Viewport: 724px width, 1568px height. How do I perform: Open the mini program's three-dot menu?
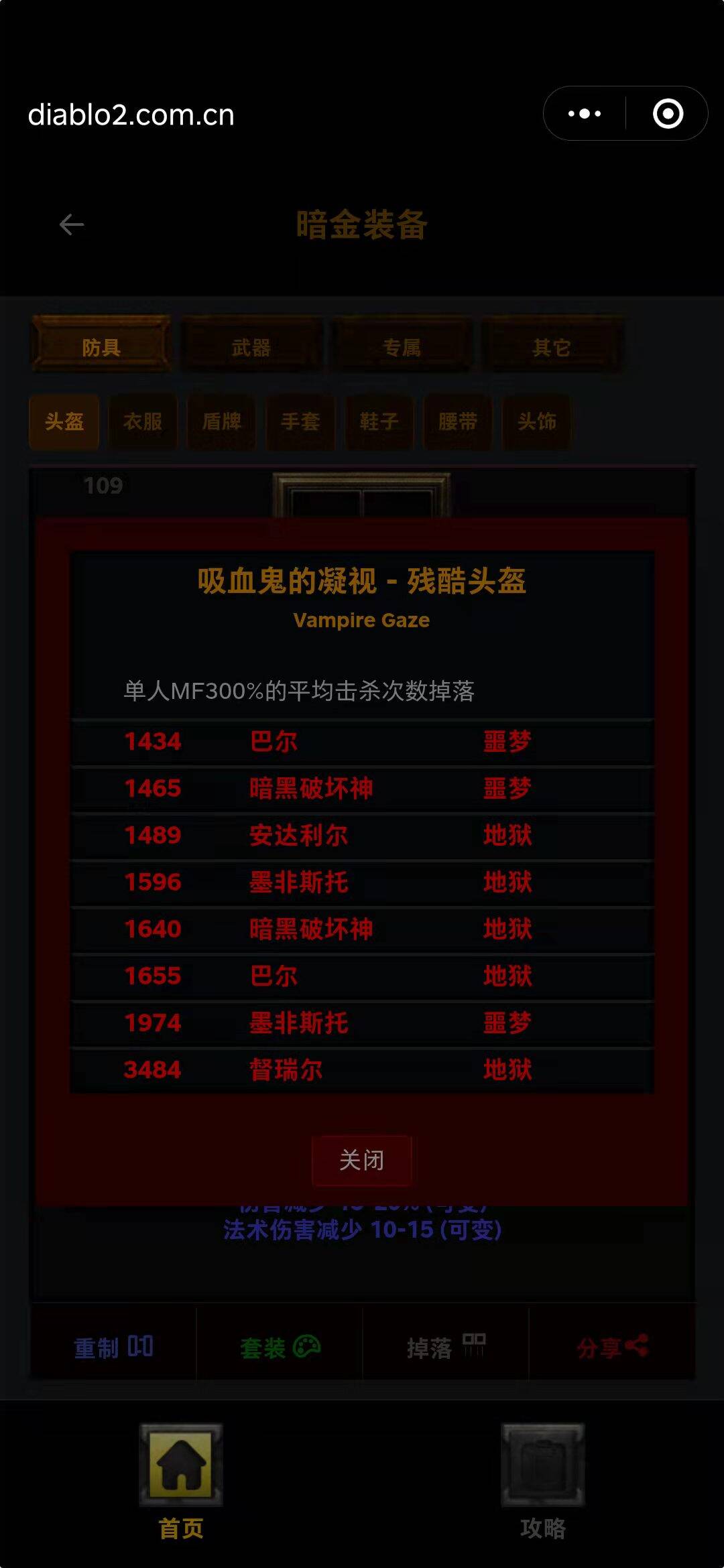tap(585, 113)
